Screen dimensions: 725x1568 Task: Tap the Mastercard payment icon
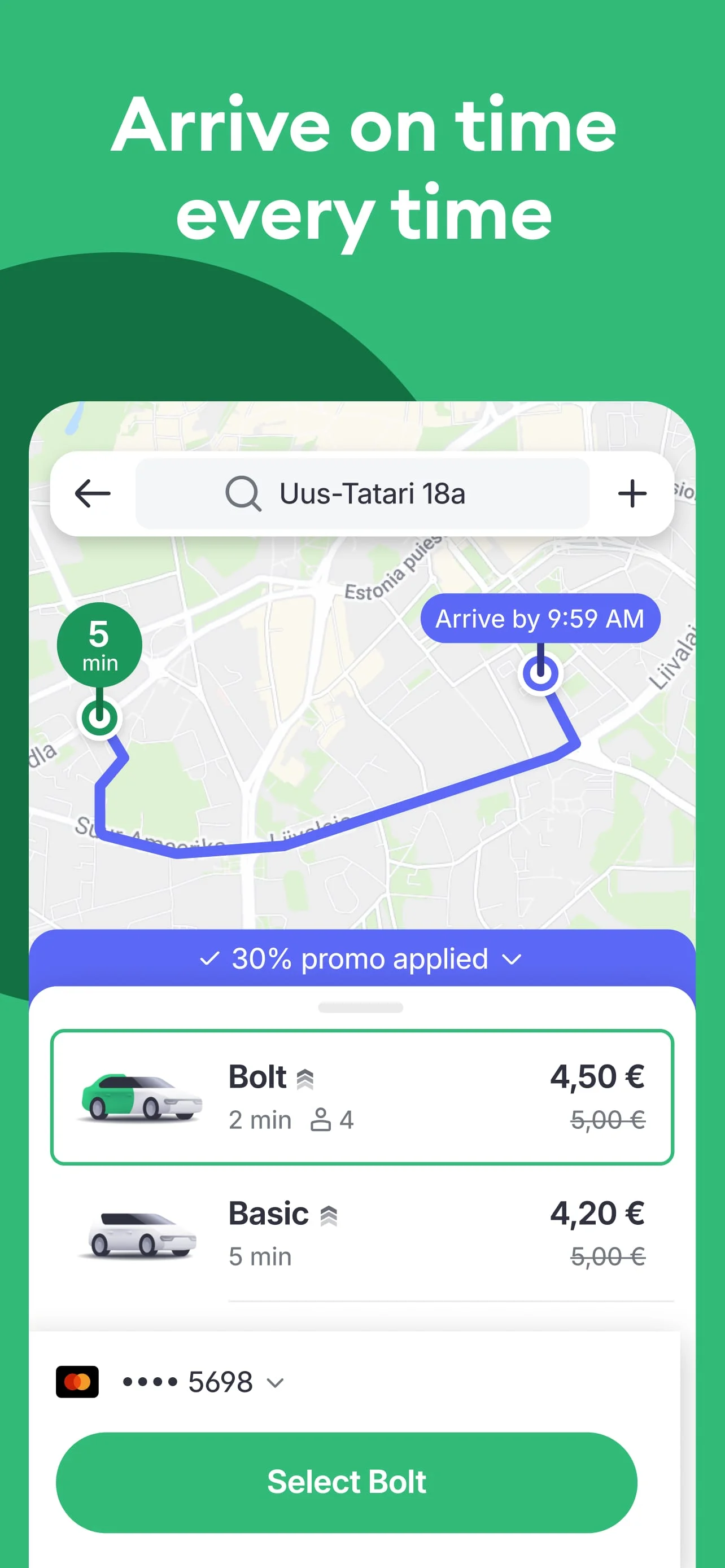click(x=79, y=1381)
